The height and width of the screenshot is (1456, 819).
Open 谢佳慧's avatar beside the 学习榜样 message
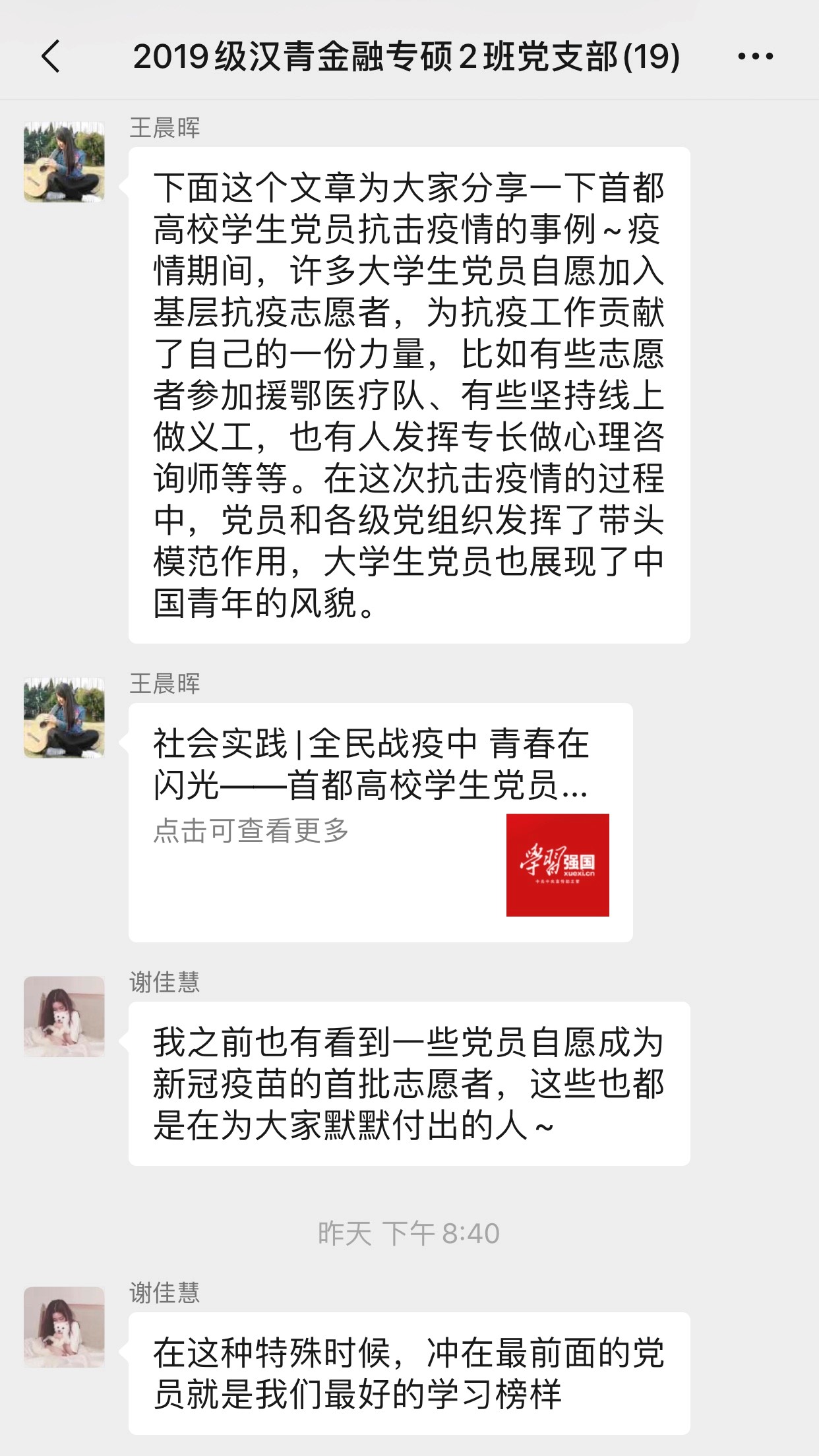click(x=64, y=1327)
